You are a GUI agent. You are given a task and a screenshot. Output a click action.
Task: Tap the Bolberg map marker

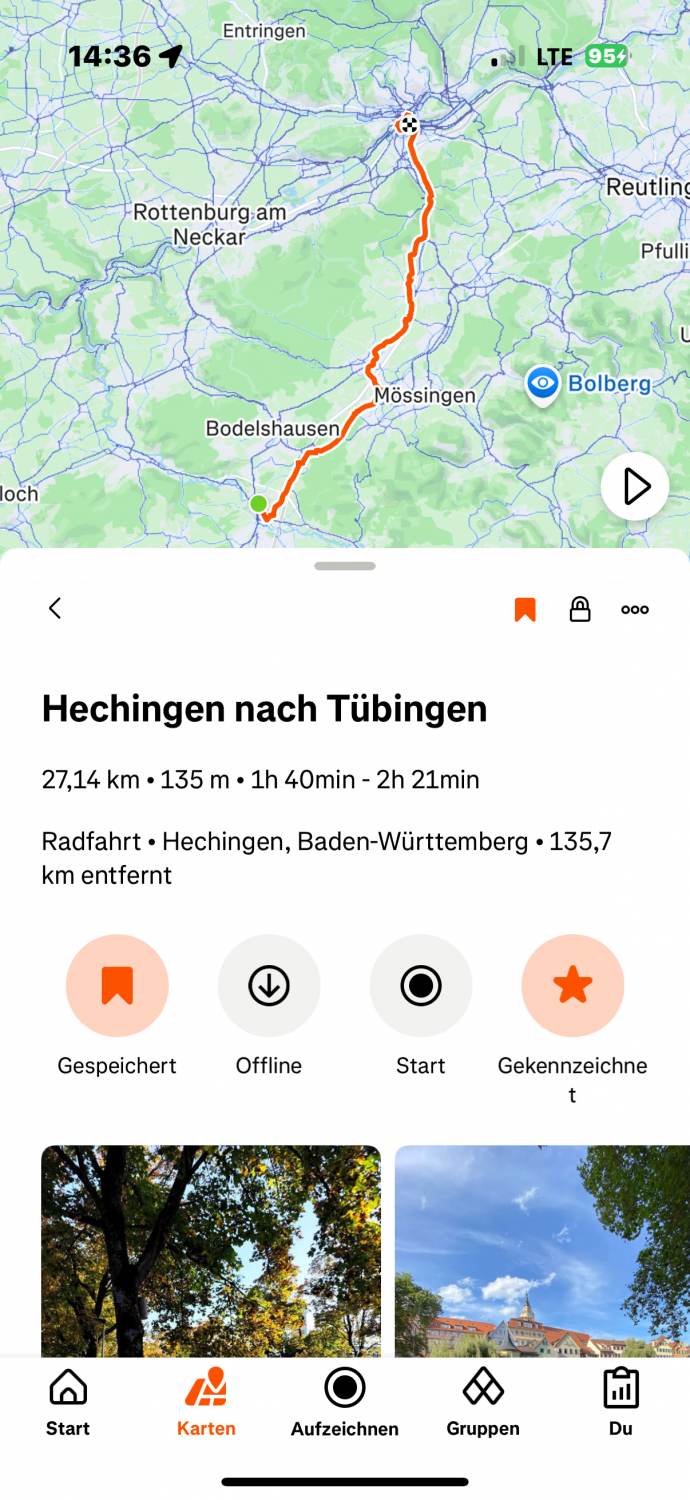click(542, 385)
